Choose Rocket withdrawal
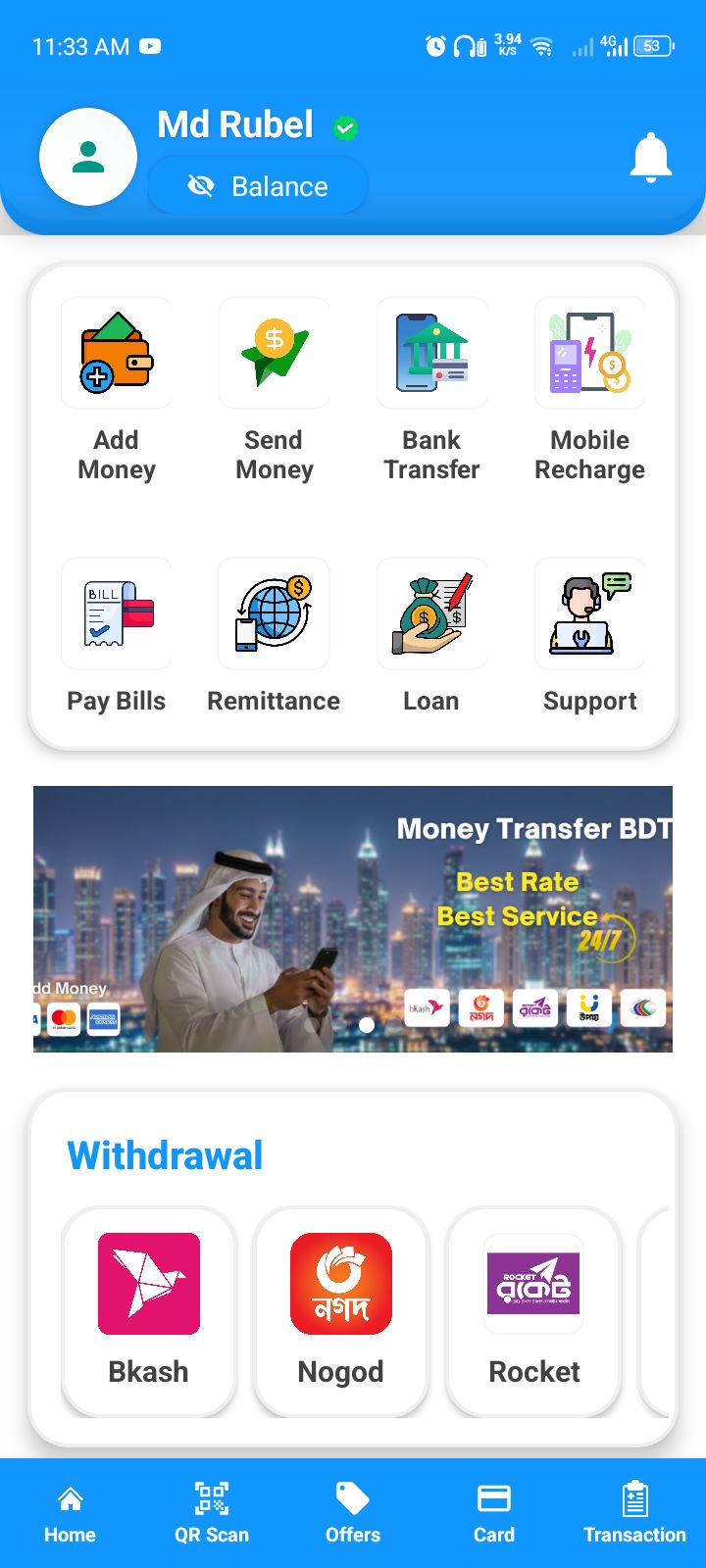This screenshot has width=706, height=1568. (x=534, y=1311)
